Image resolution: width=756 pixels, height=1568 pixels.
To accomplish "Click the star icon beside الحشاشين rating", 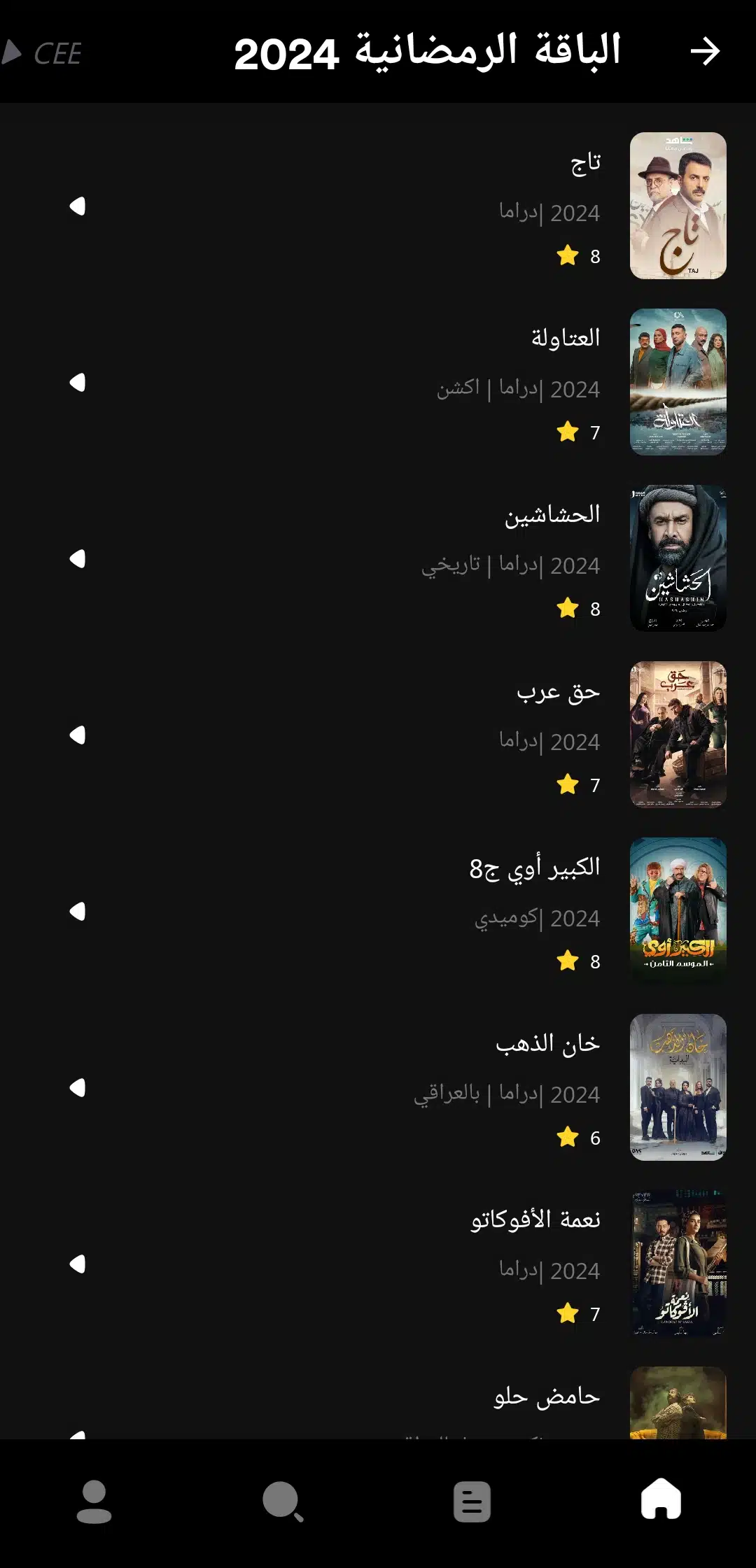I will click(x=568, y=609).
